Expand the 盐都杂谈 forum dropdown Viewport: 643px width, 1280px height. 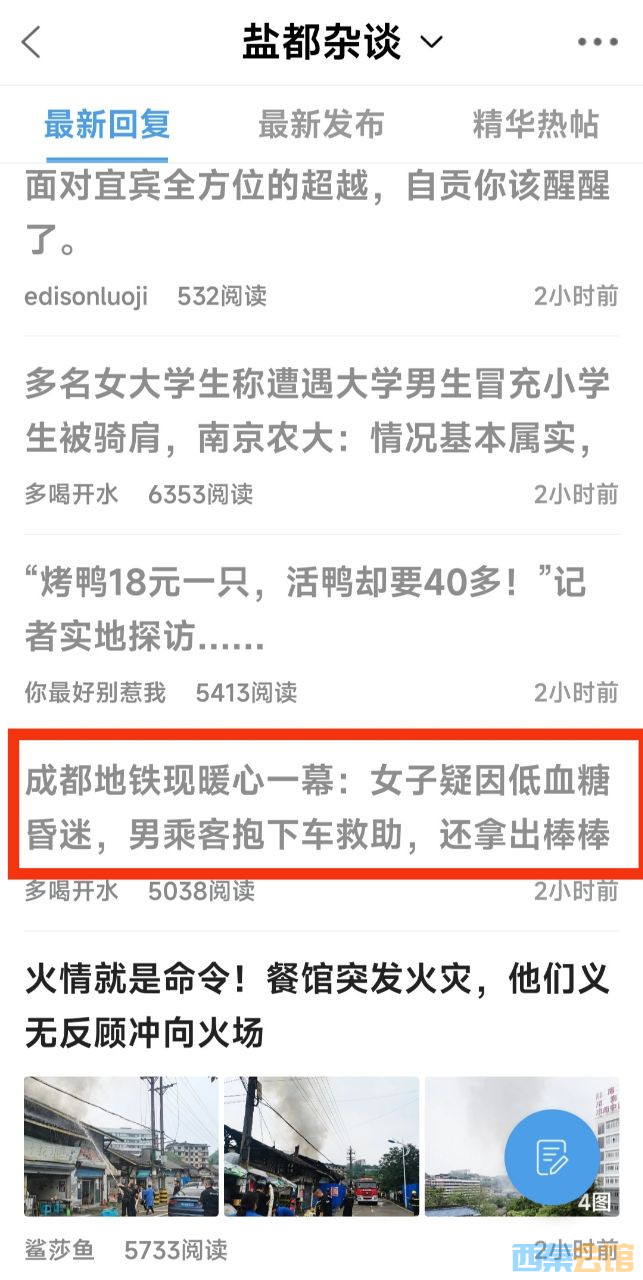pyautogui.click(x=431, y=42)
